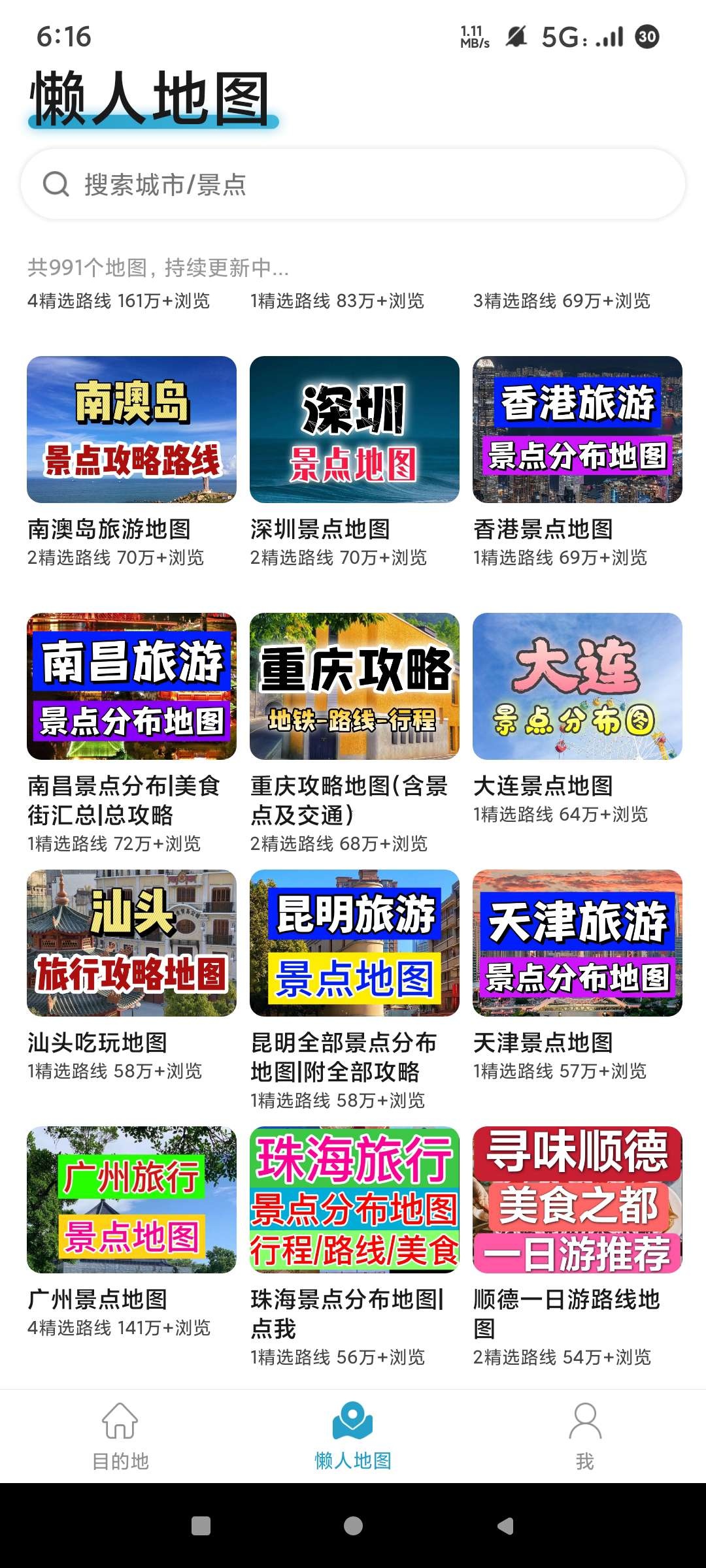The height and width of the screenshot is (1568, 706).
Task: Open the 南昌旅游 map thumbnail
Action: pyautogui.click(x=129, y=685)
